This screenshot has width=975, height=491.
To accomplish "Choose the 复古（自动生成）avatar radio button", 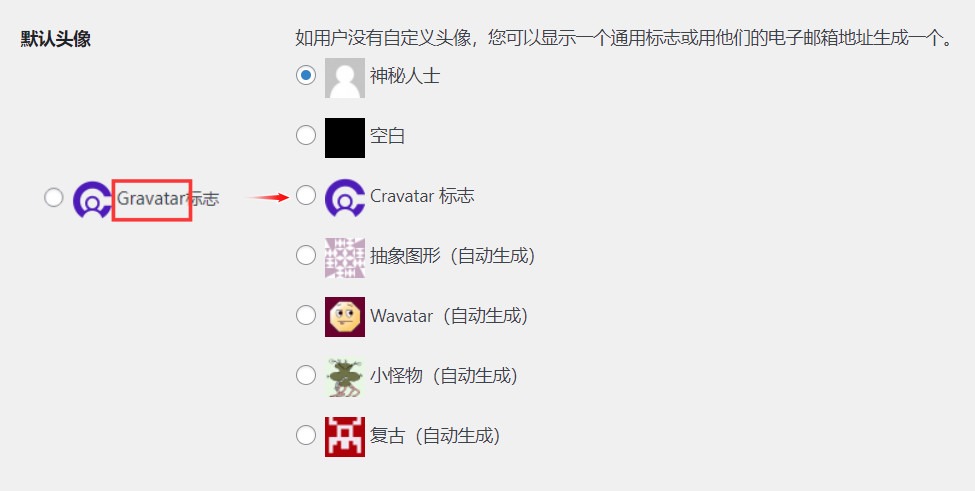I will pos(306,436).
